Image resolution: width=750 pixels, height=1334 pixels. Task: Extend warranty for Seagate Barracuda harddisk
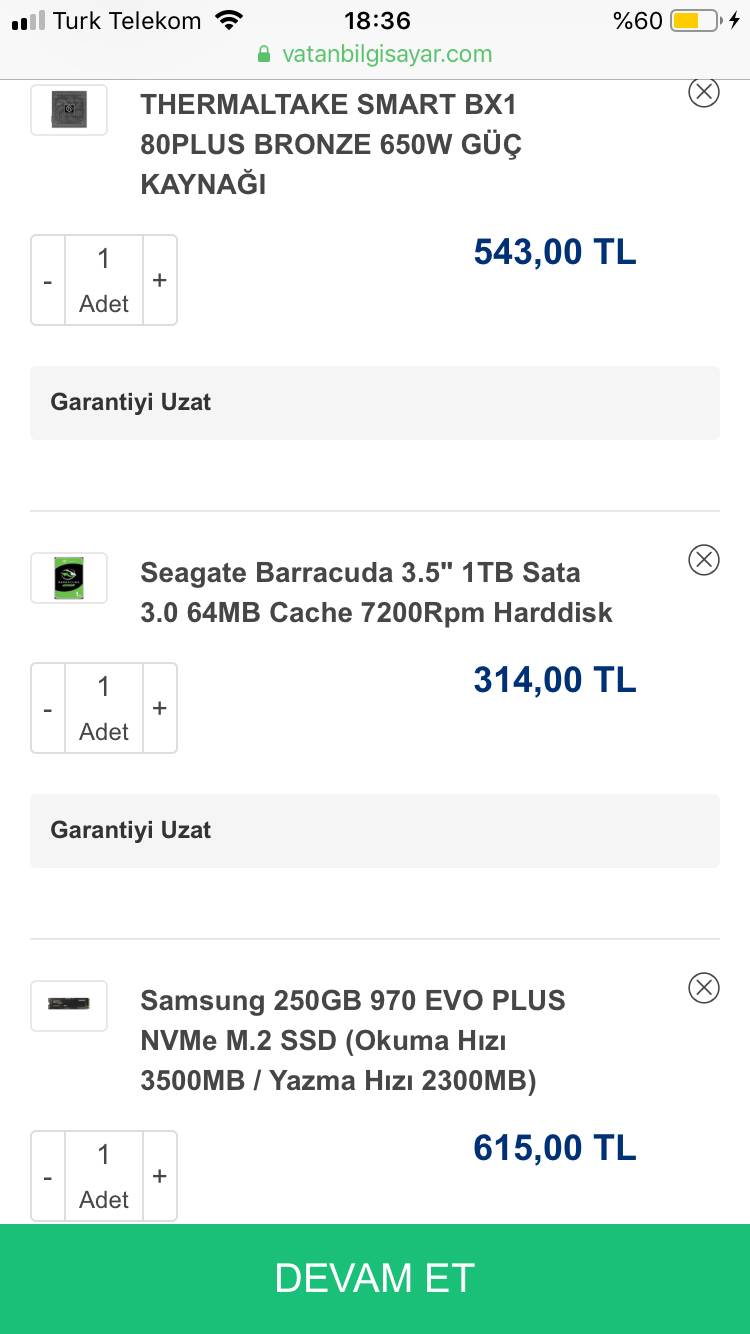click(374, 830)
